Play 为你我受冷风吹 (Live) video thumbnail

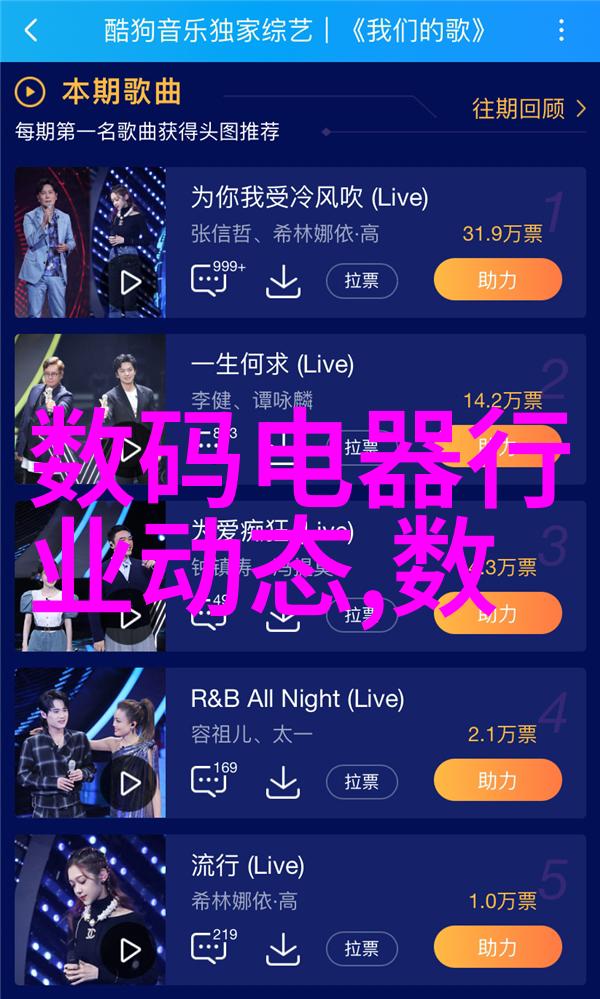click(130, 282)
